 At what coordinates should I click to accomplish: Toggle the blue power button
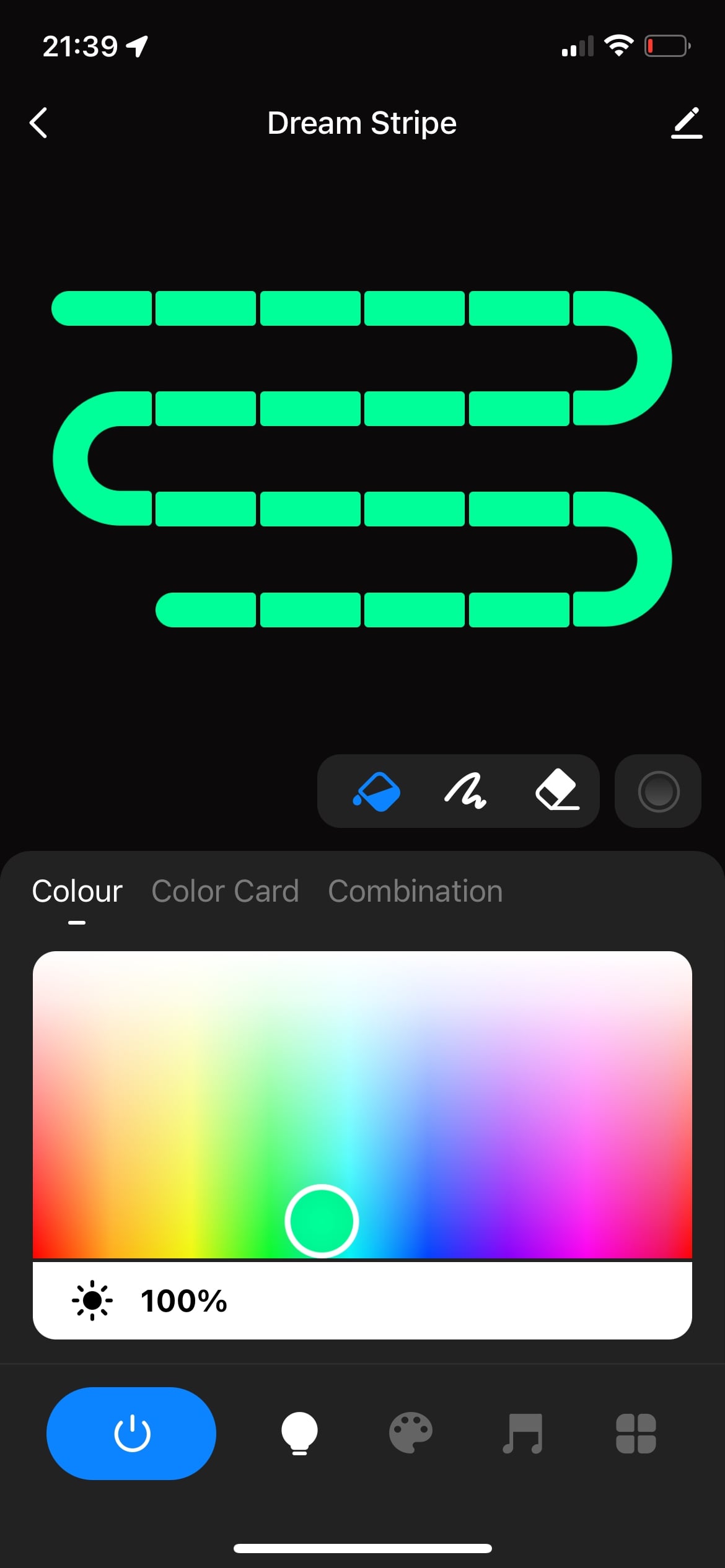click(131, 1434)
